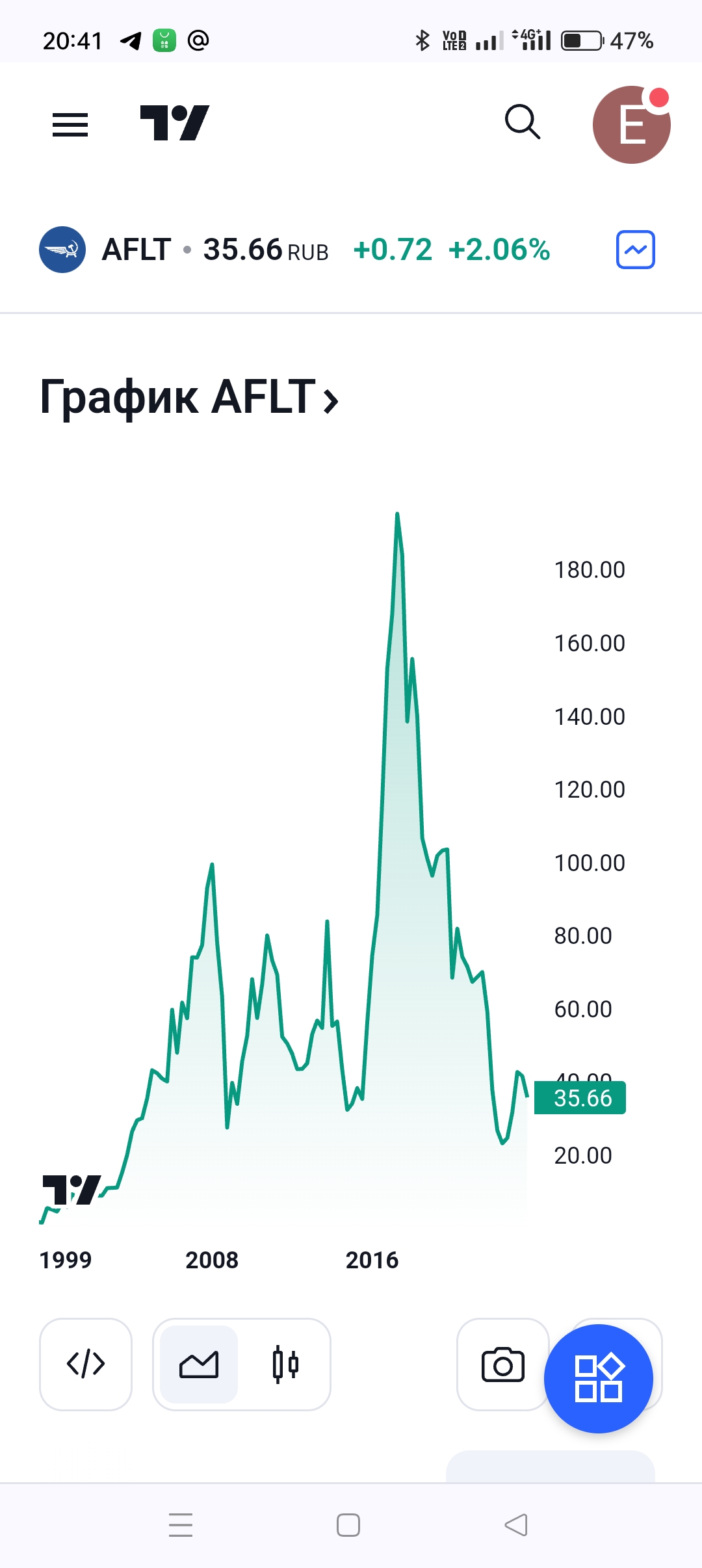Open the blue floating widgets button
The height and width of the screenshot is (1568, 702).
pos(598,1378)
